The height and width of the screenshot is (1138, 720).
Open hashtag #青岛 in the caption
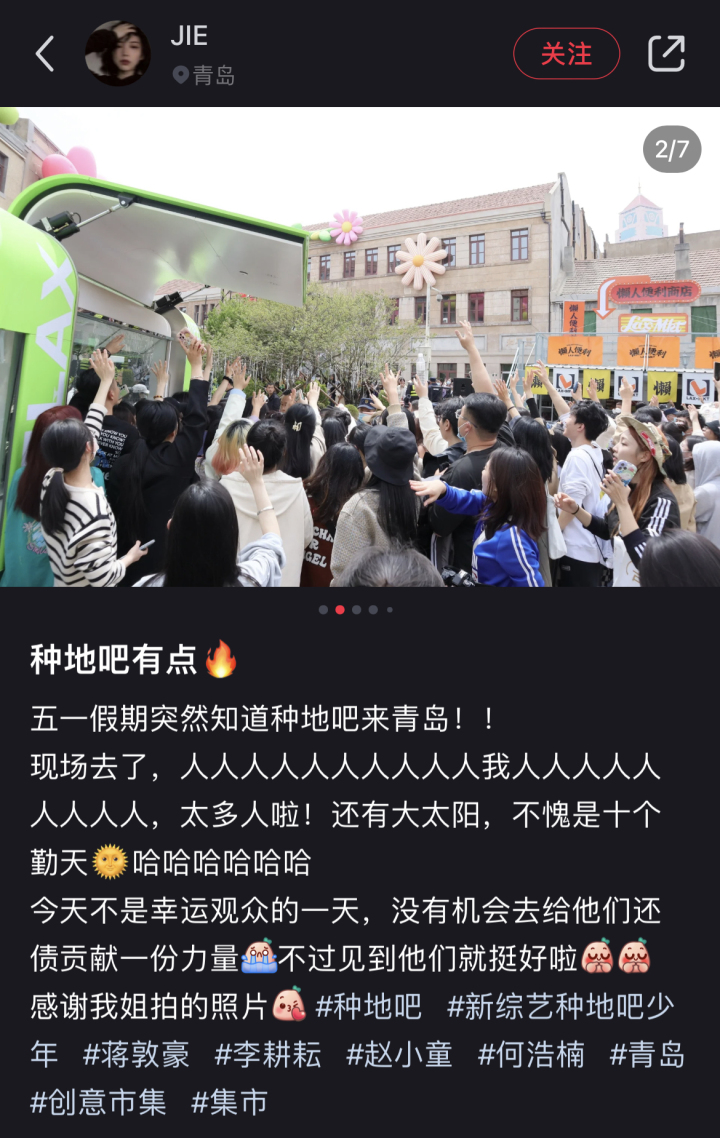647,1054
